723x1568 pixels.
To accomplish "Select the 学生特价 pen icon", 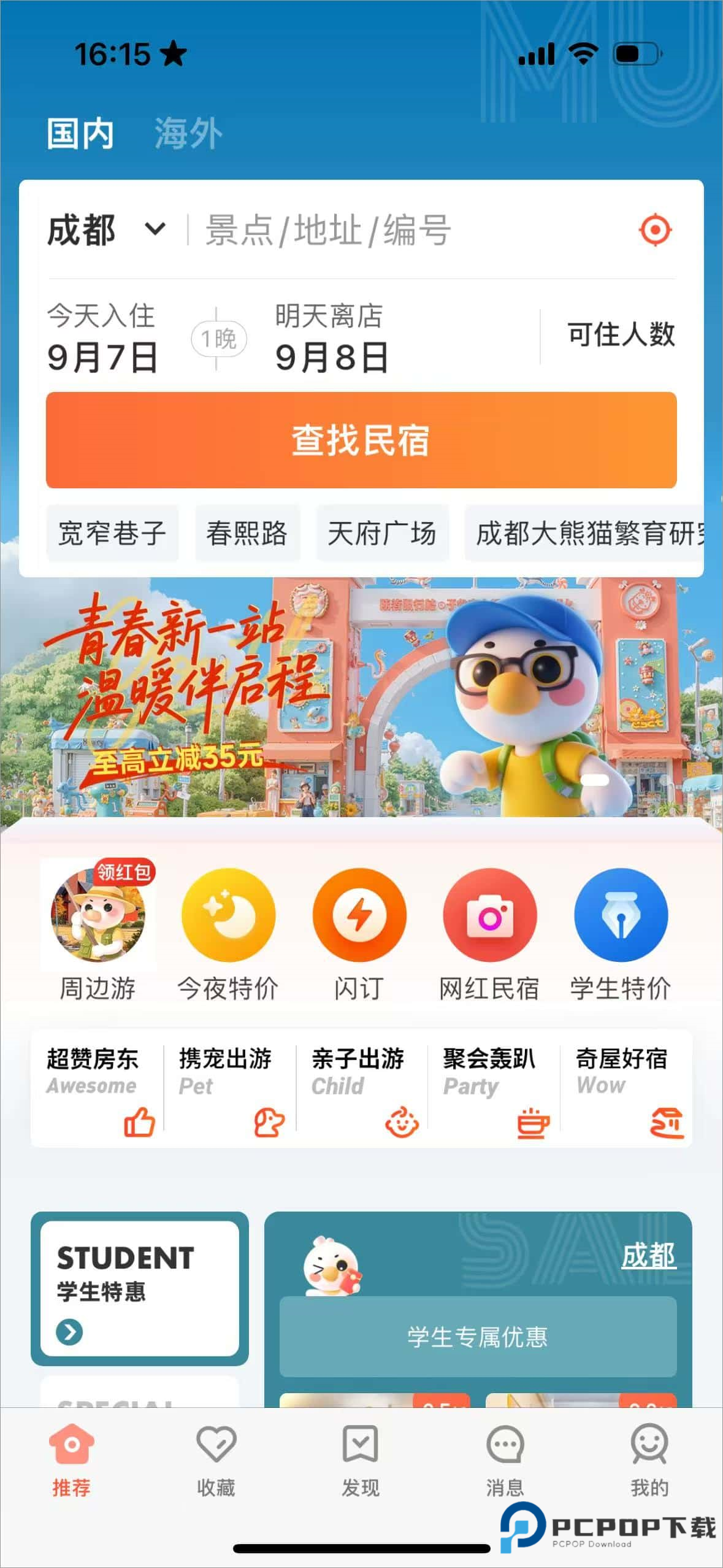I will 619,916.
